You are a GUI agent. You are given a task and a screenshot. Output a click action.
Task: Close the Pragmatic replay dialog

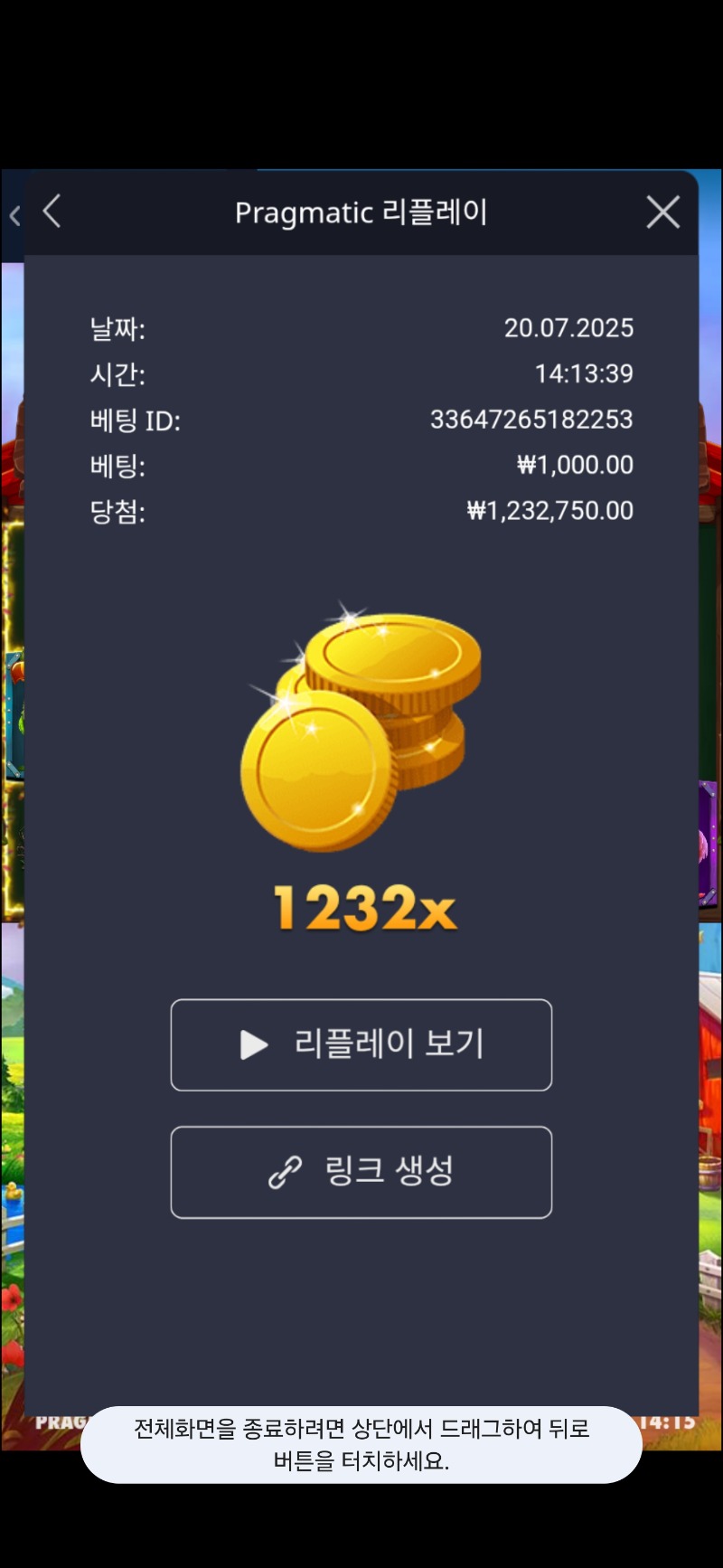pos(662,213)
